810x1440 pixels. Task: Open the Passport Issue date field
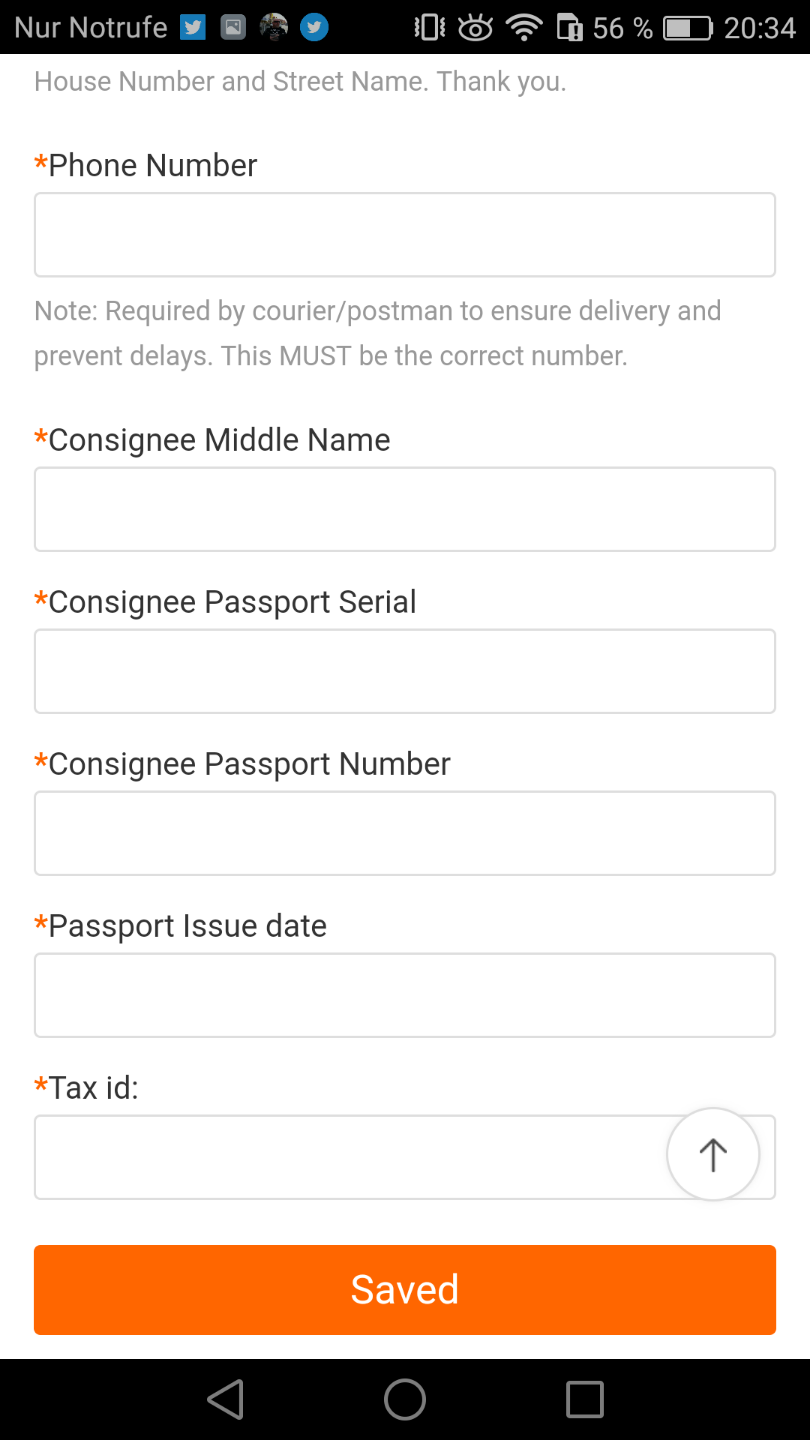pos(405,995)
